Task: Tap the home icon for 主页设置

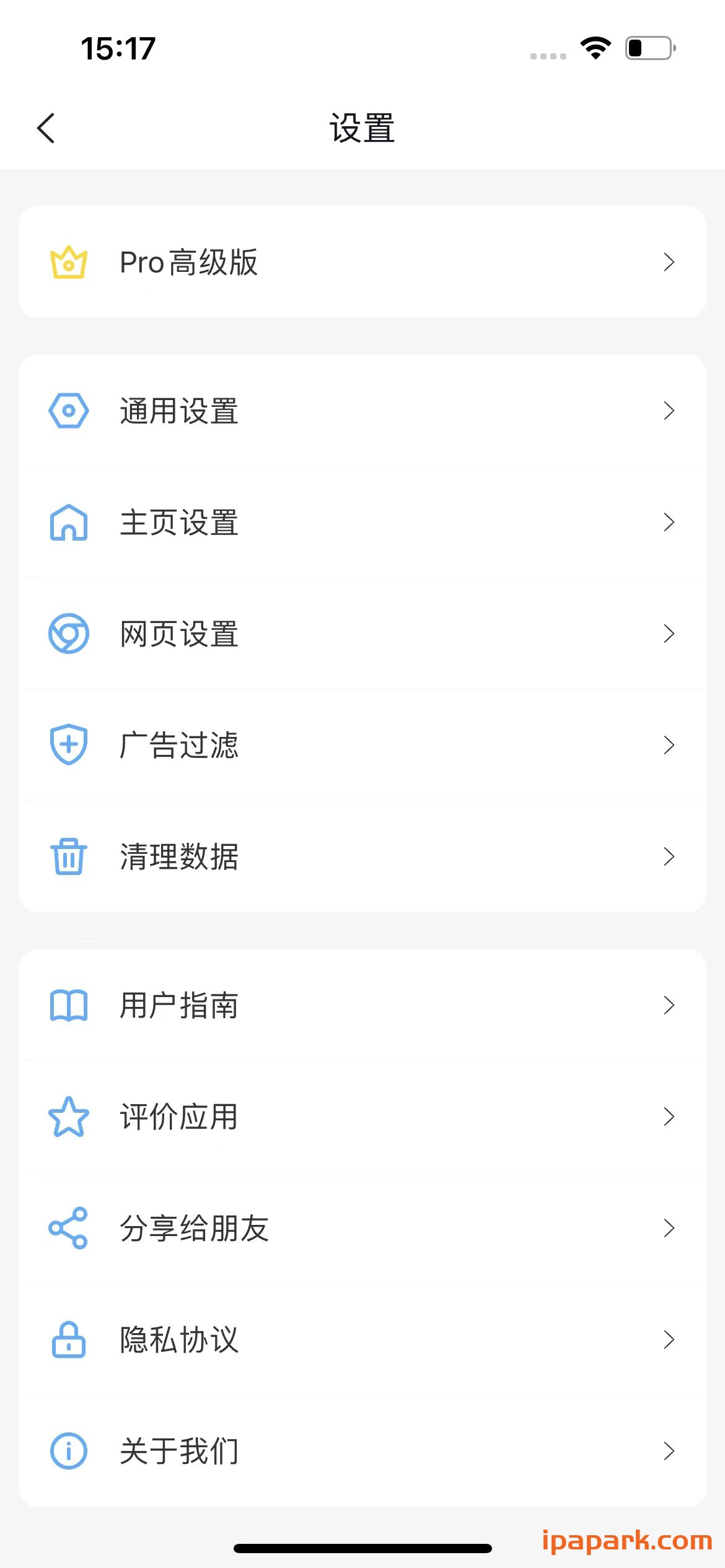Action: (69, 522)
